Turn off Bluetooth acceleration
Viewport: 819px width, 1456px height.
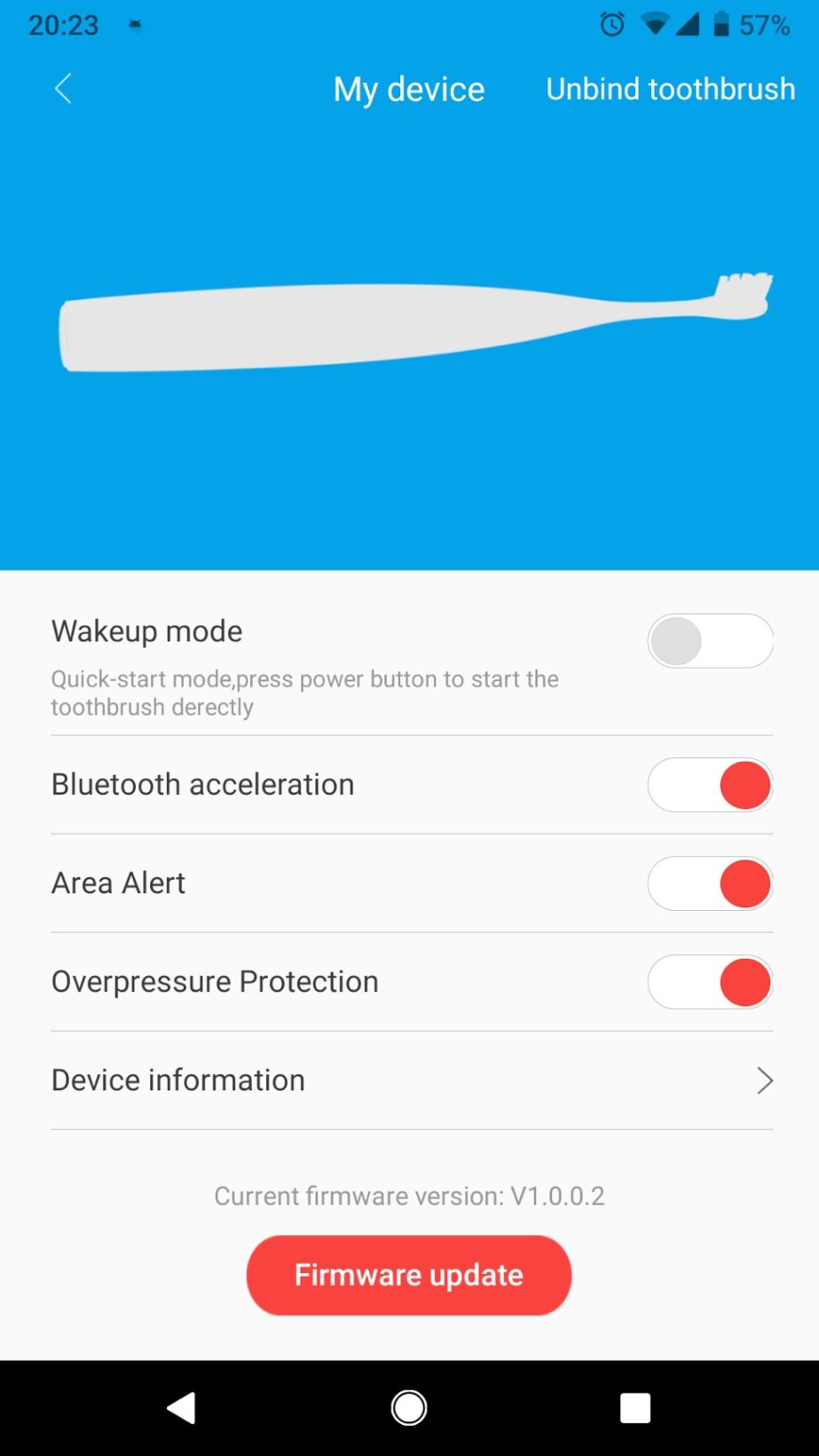click(710, 785)
